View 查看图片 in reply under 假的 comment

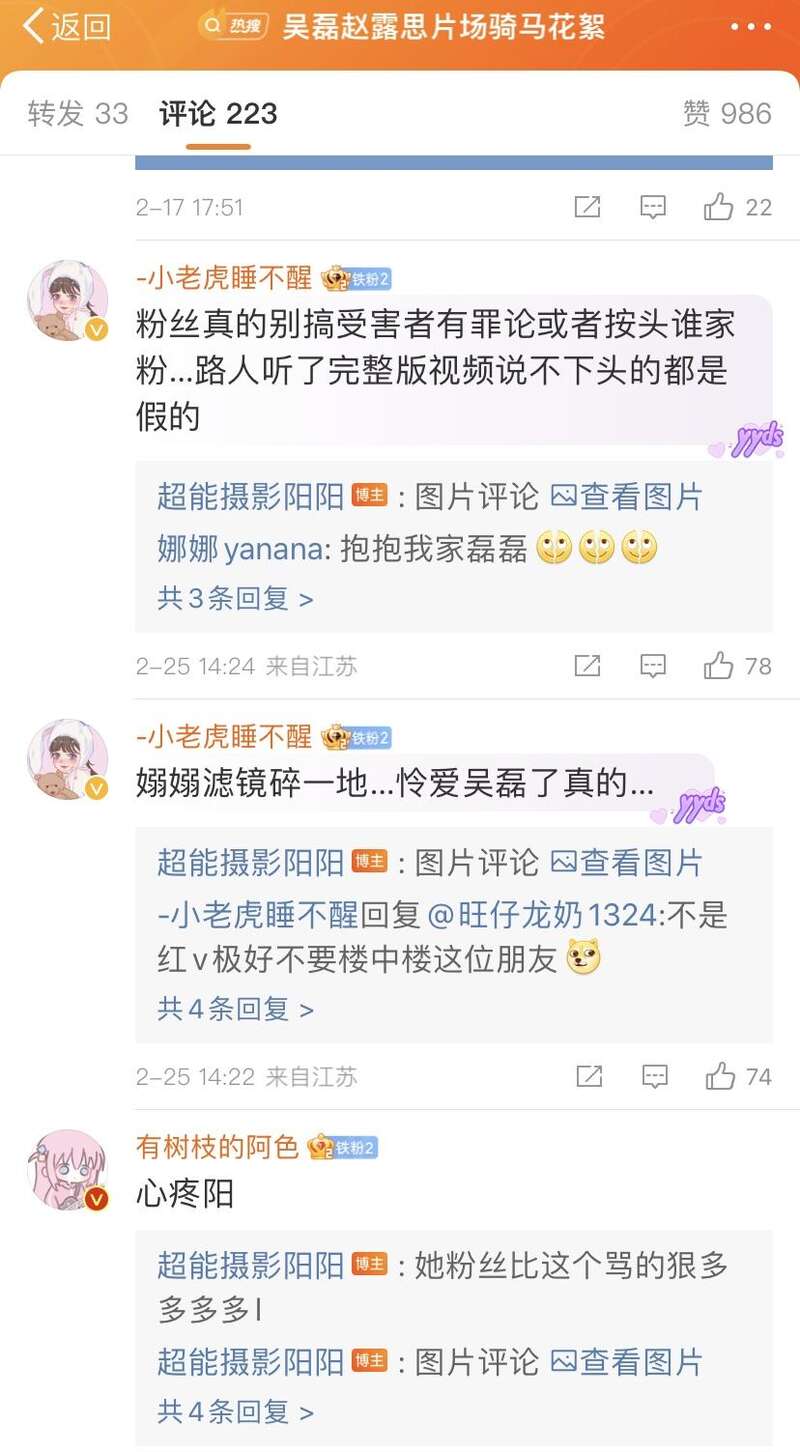click(628, 497)
